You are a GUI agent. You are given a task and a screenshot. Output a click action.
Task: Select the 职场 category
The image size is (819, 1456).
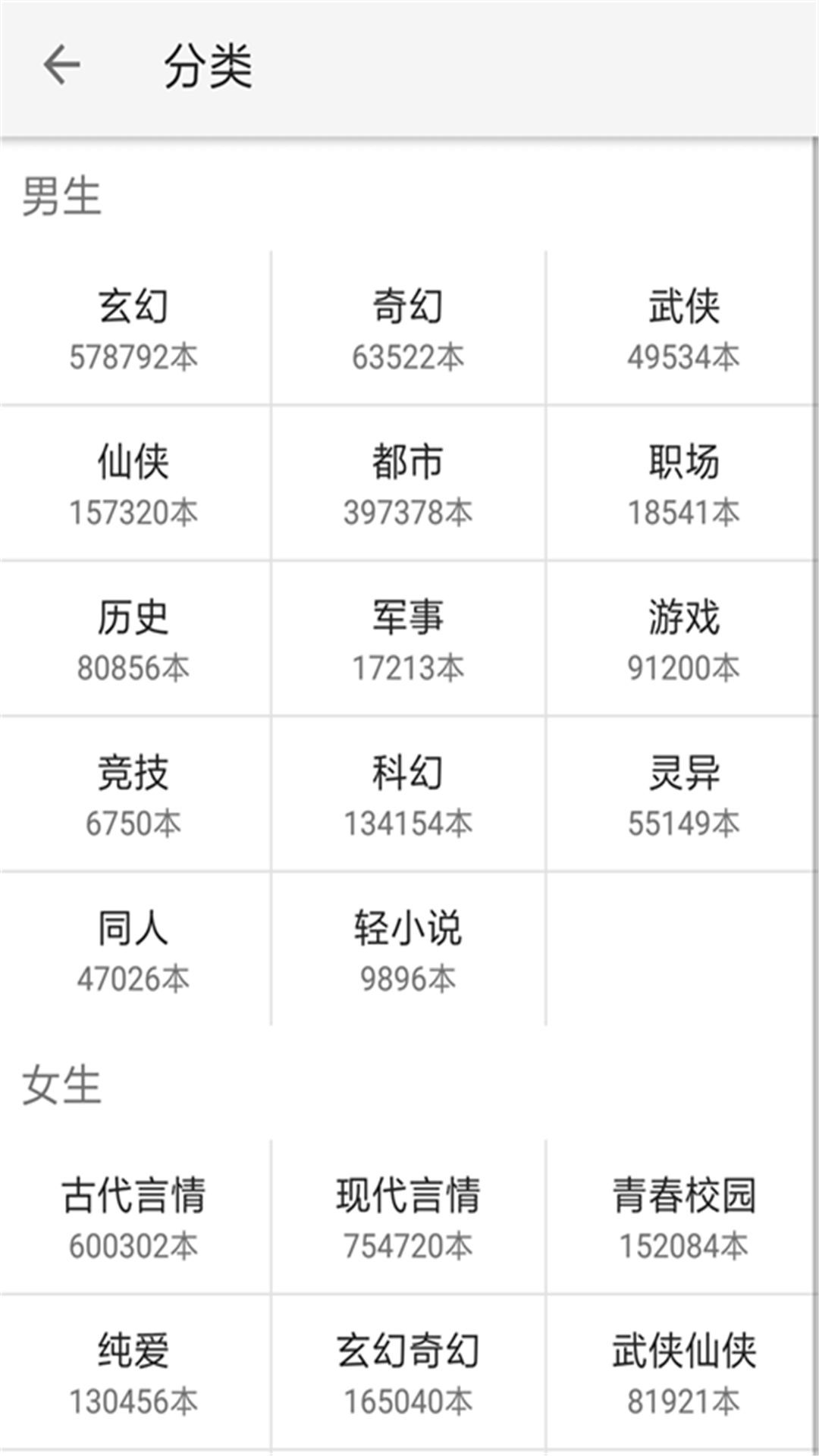(x=682, y=484)
